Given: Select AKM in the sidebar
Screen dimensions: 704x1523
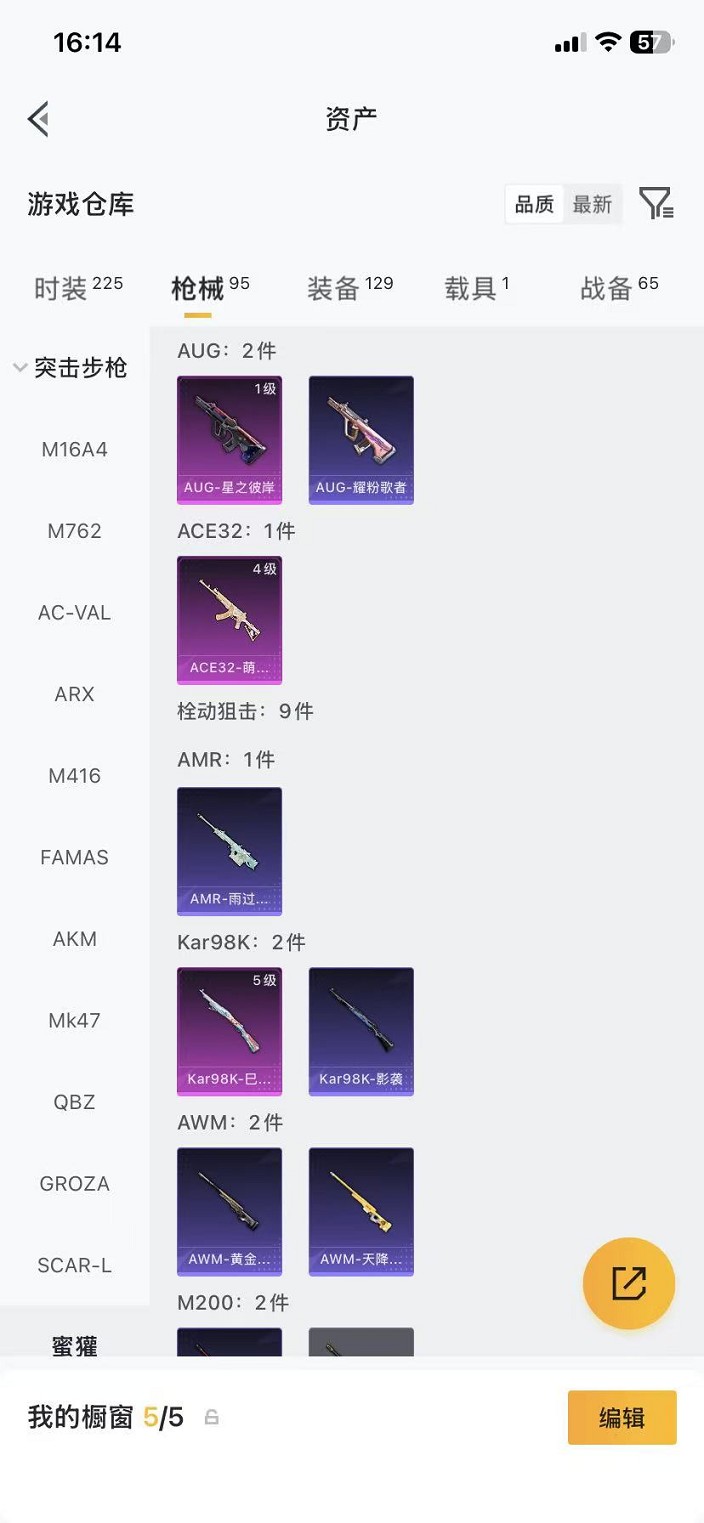Looking at the screenshot, I should click(74, 939).
